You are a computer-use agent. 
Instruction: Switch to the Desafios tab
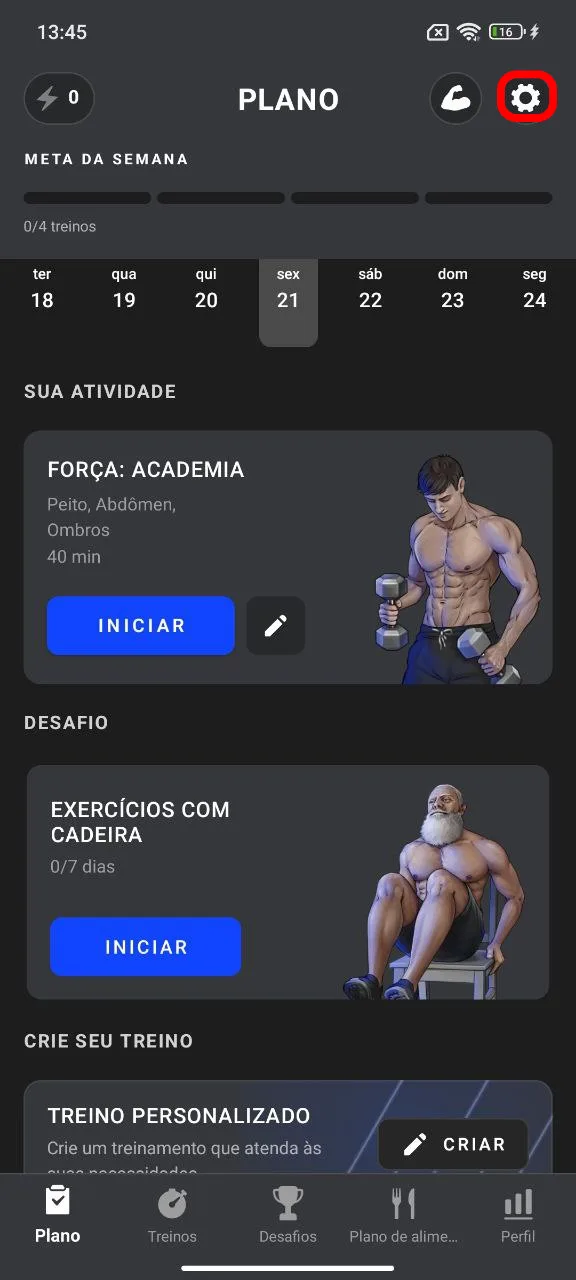(288, 1216)
